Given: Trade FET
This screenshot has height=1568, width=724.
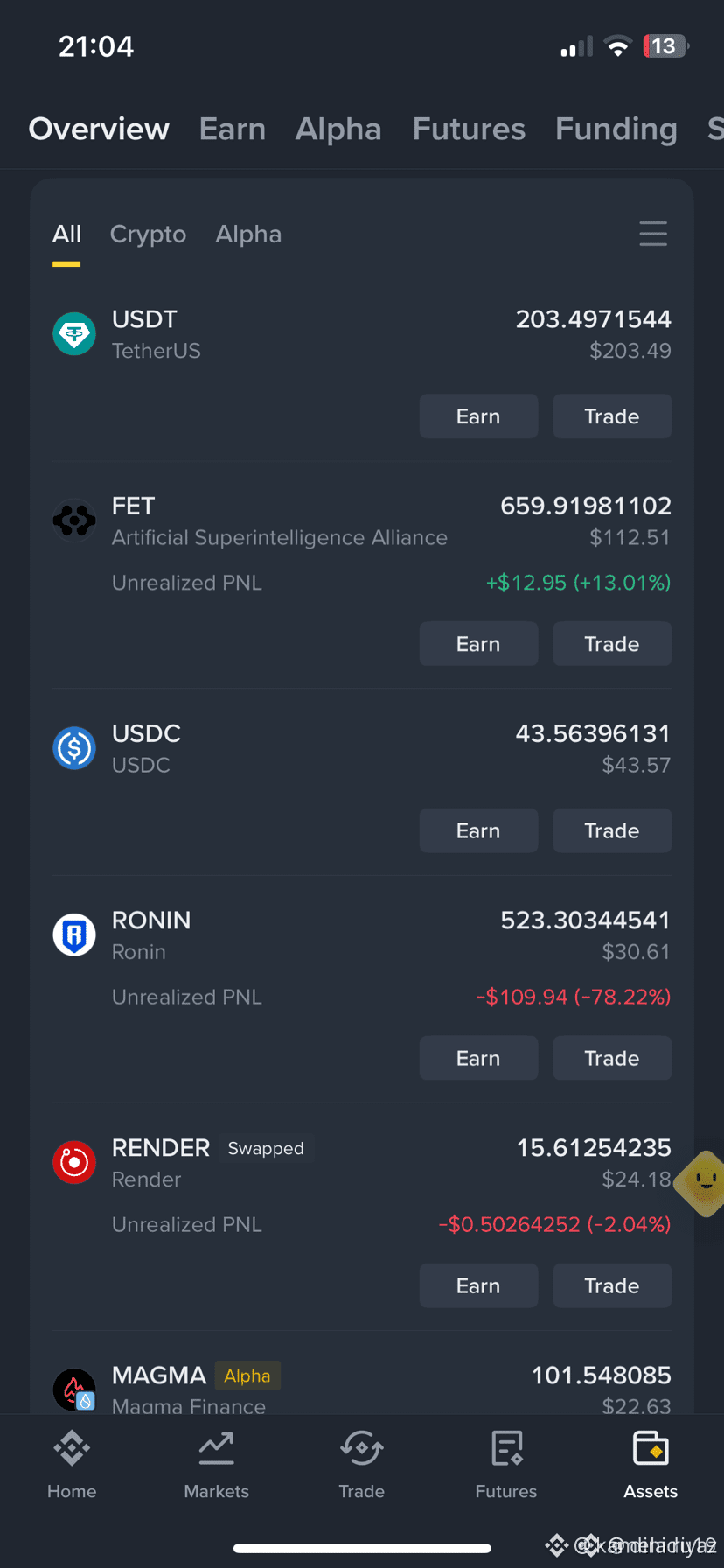Looking at the screenshot, I should (612, 644).
